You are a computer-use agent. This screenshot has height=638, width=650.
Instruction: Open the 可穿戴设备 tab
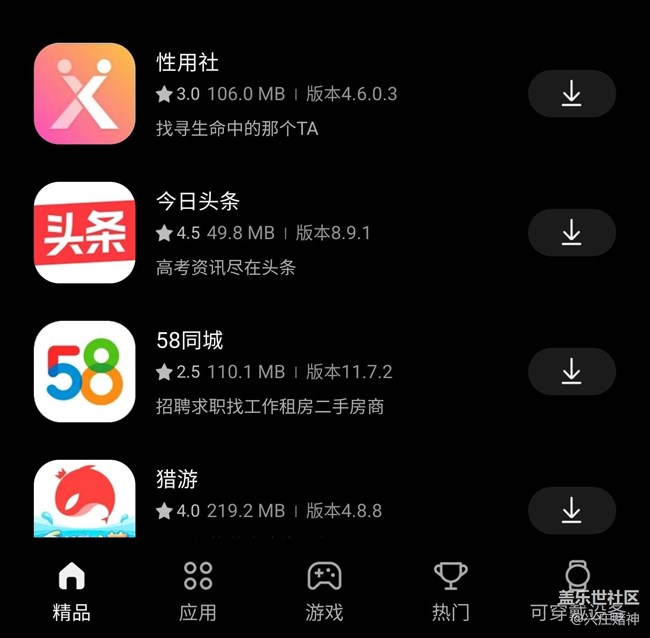(x=577, y=591)
